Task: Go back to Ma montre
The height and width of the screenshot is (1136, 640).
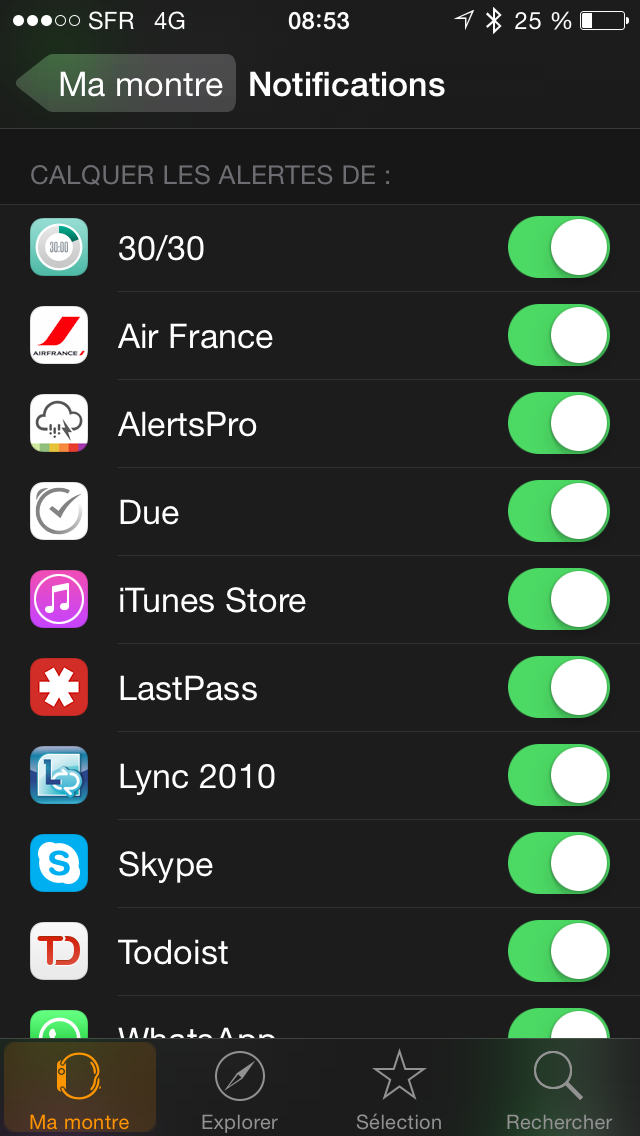Action: pyautogui.click(x=126, y=83)
